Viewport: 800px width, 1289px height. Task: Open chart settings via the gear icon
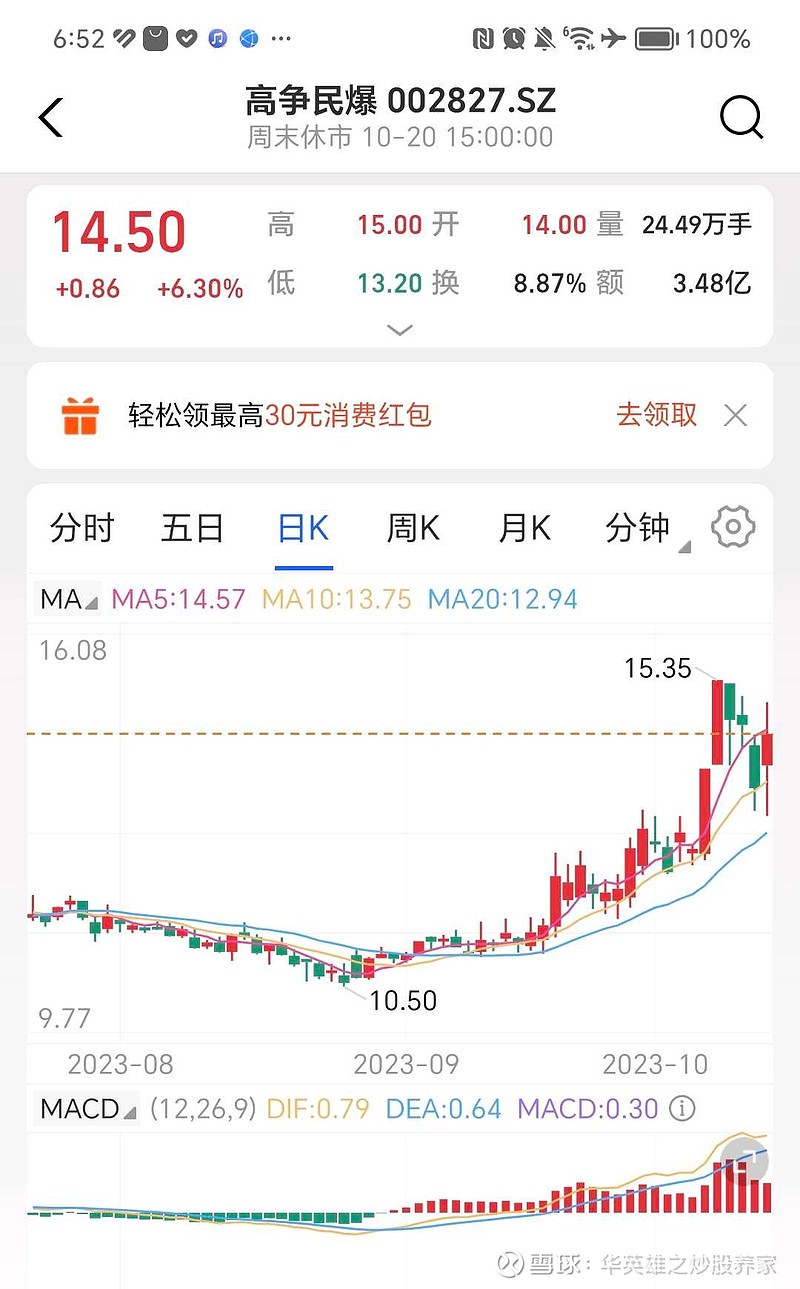[x=733, y=527]
